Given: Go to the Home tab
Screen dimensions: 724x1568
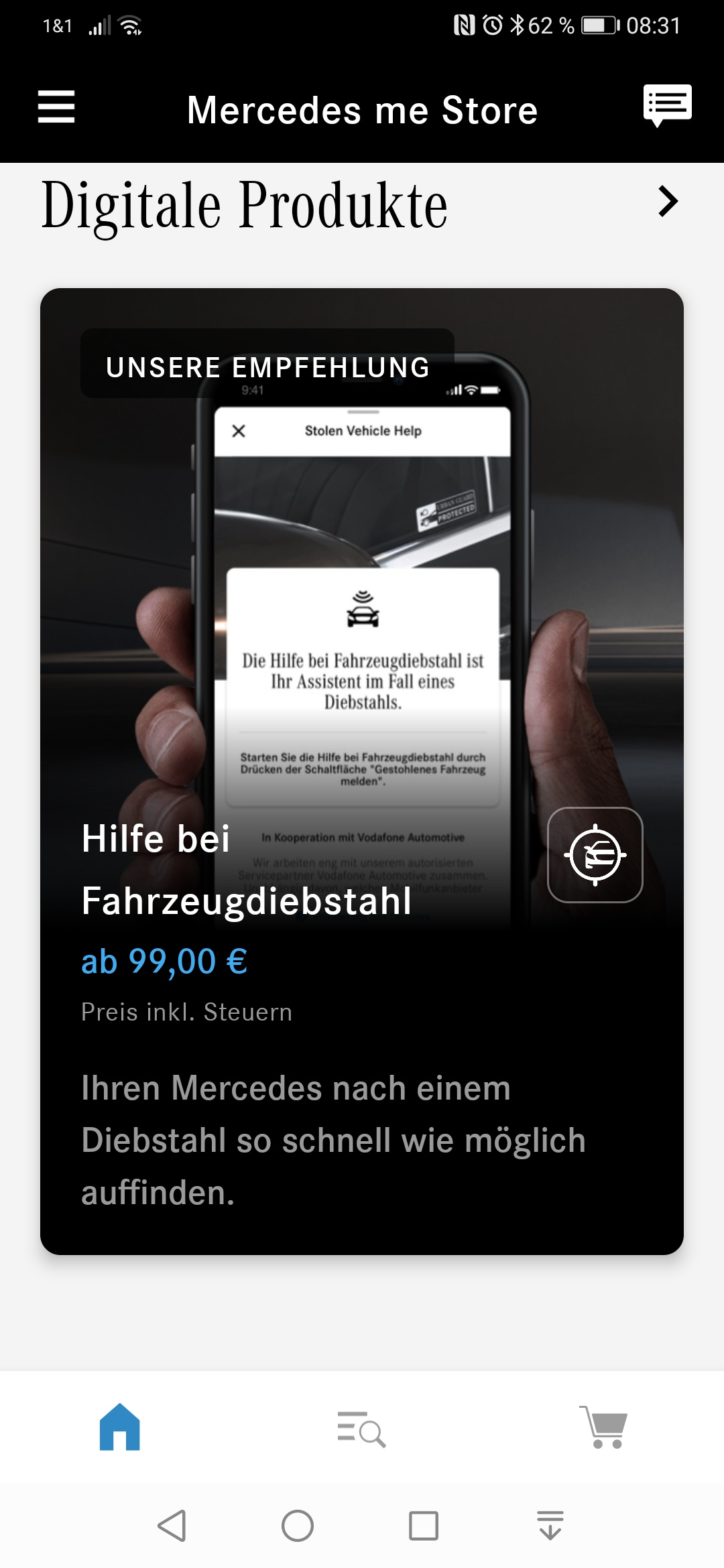Looking at the screenshot, I should click(120, 1427).
